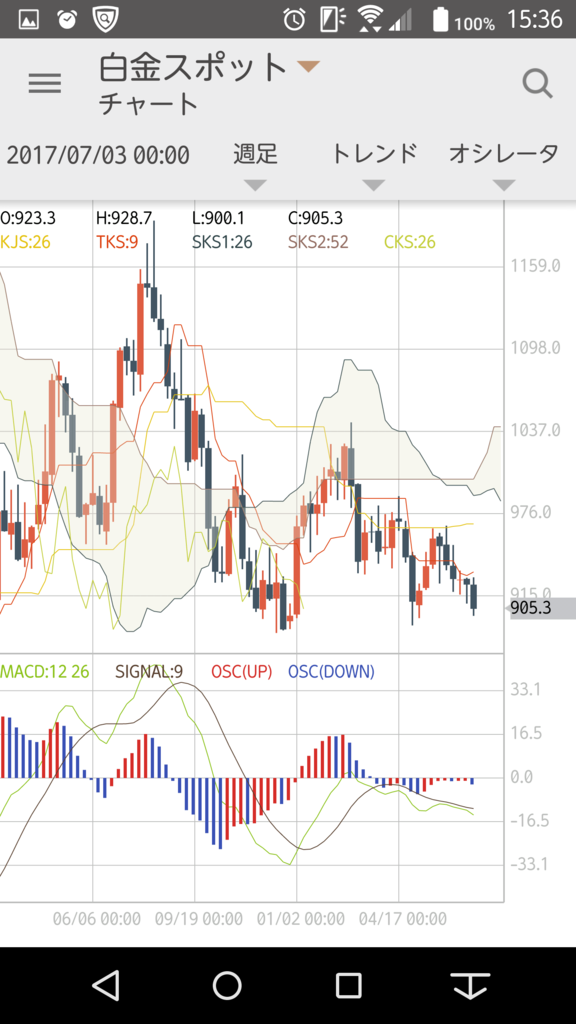Expand the トレンド indicator dropdown
576x1024 pixels.
374,166
